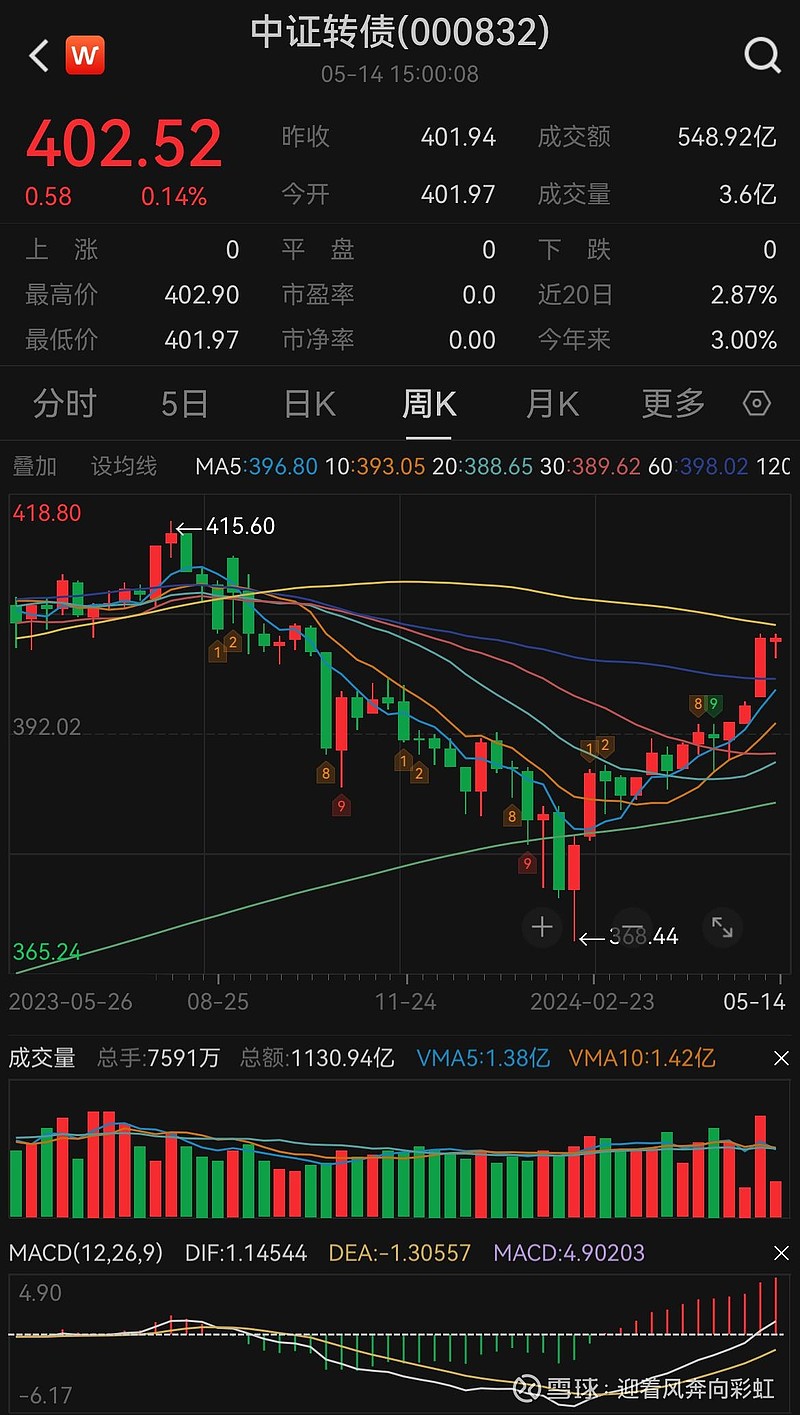Switch to the 分时 intraday tab
The width and height of the screenshot is (800, 1415).
[65, 403]
